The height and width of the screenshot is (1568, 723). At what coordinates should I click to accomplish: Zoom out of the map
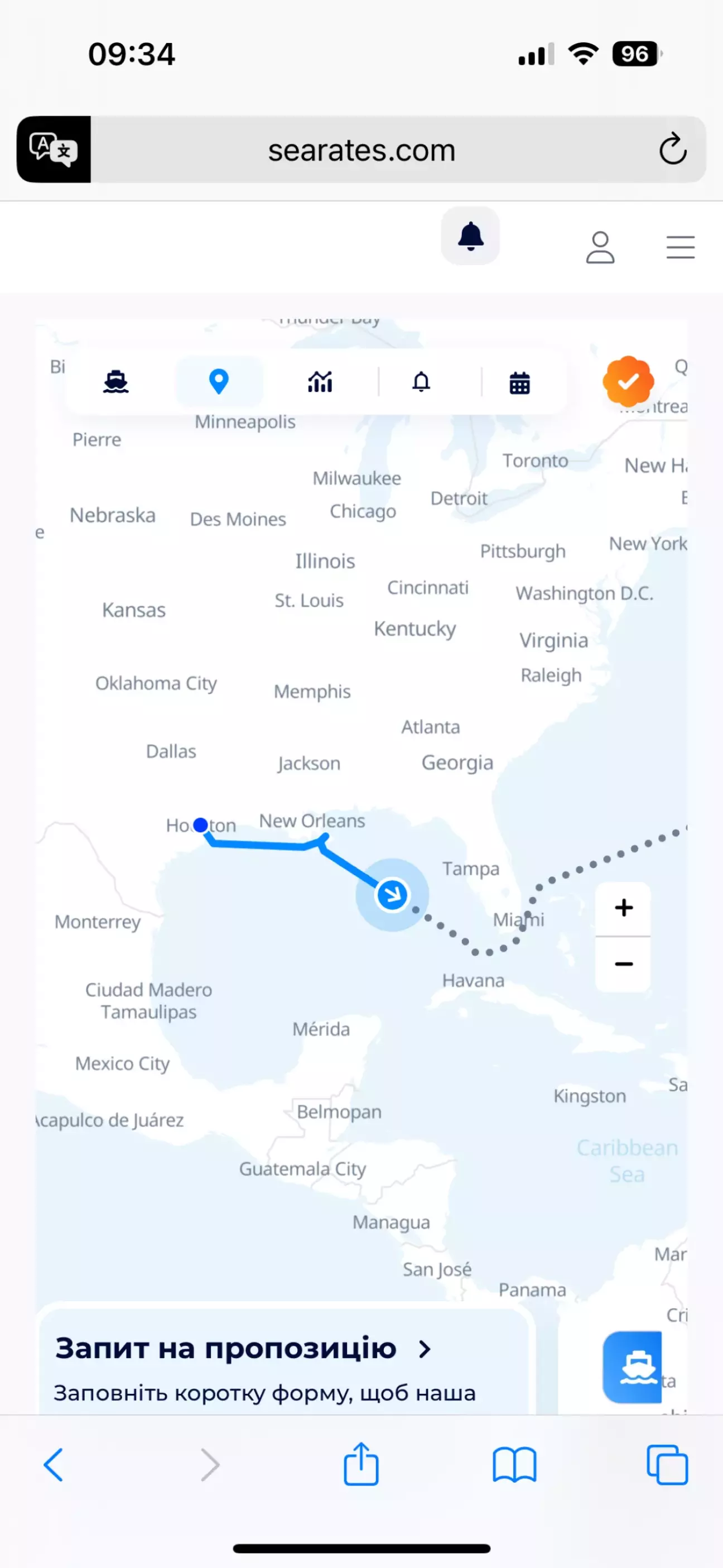[x=623, y=963]
